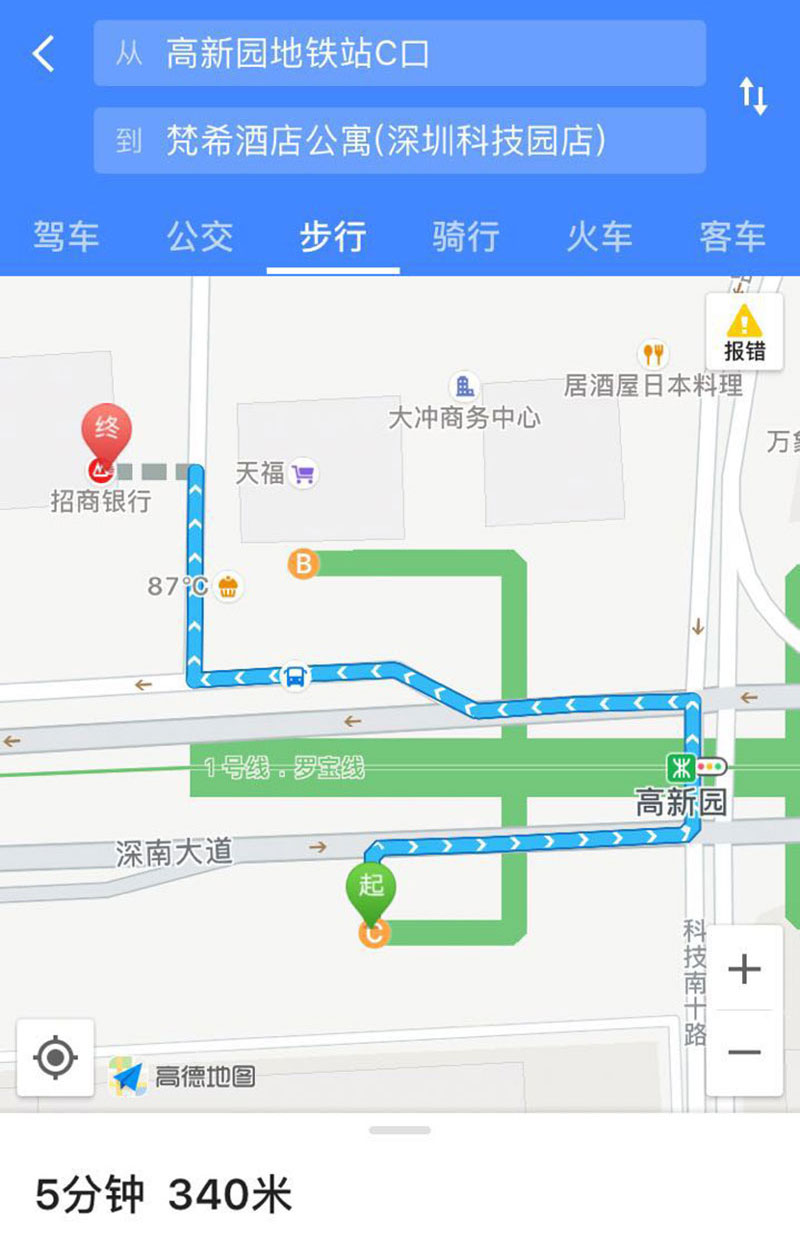Report a map error with 报错
The width and height of the screenshot is (800, 1250).
[744, 332]
